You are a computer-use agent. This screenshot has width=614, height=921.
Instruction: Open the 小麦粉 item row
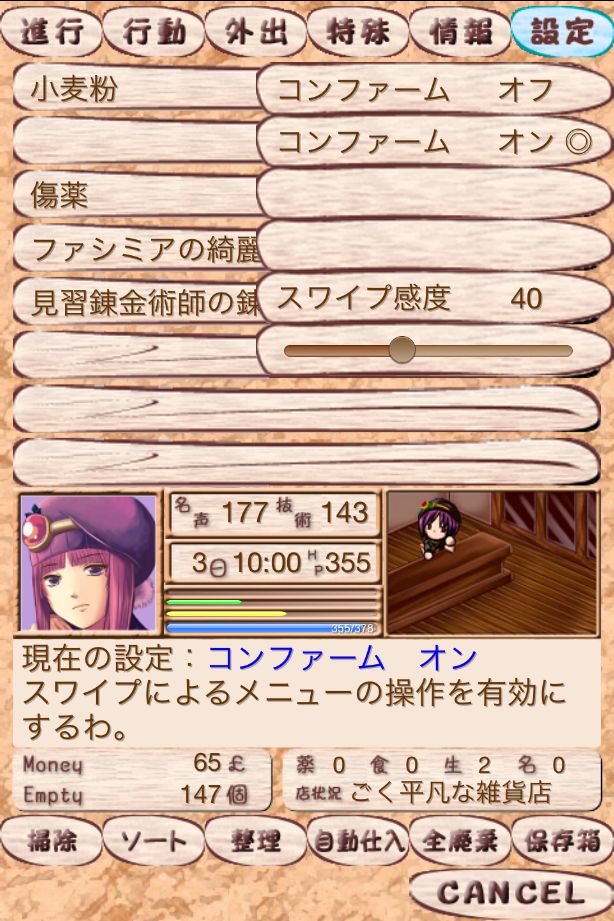(x=135, y=90)
